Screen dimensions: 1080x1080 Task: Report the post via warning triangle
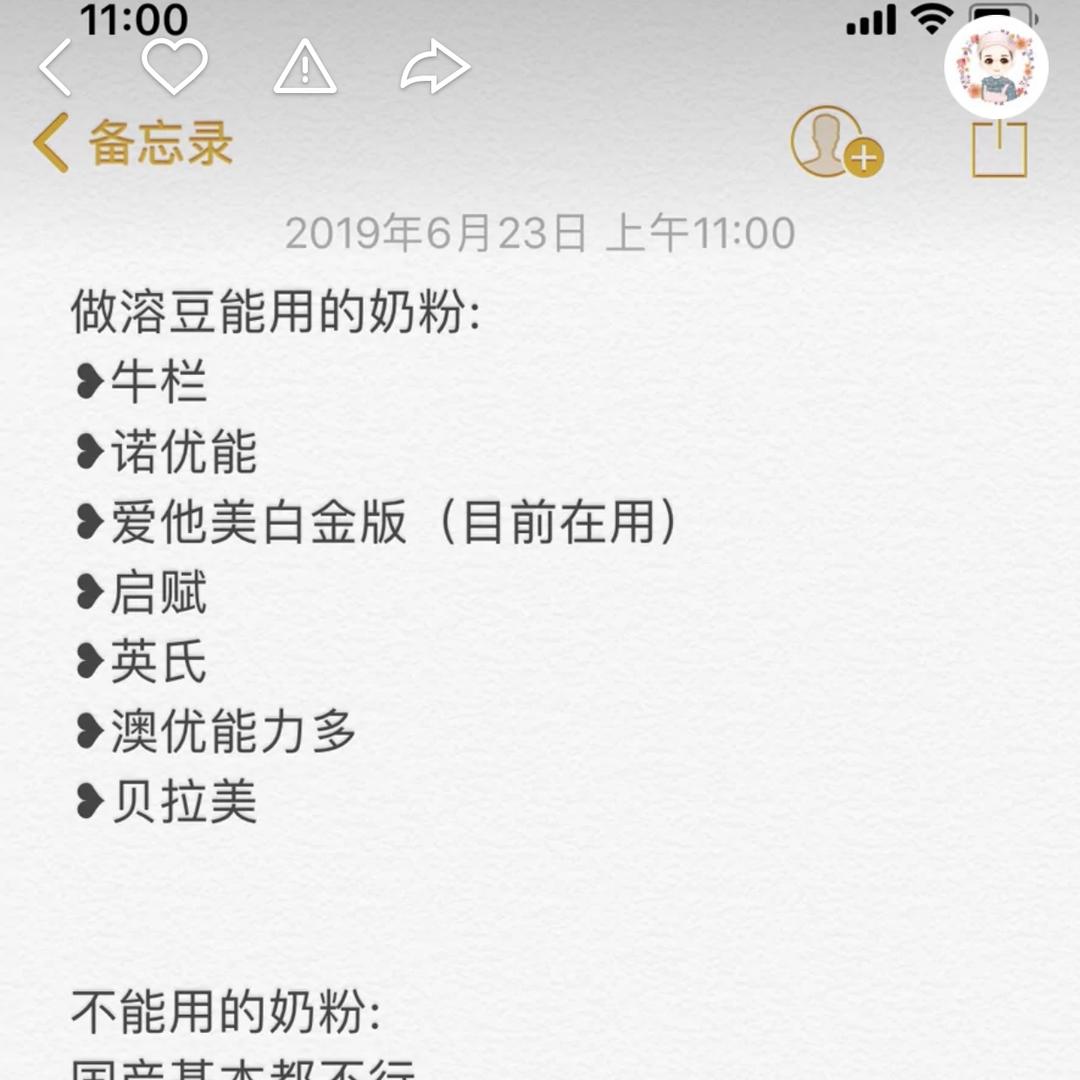tap(305, 68)
